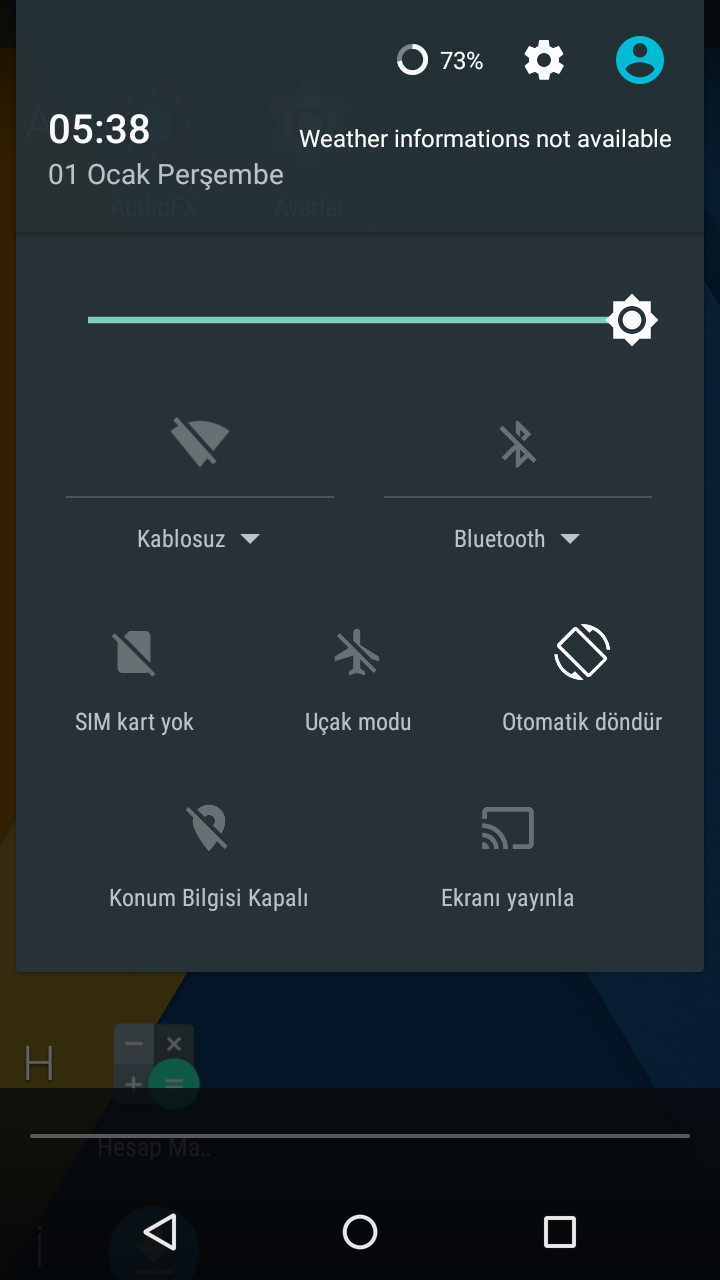Open settings via the gear icon
Image resolution: width=720 pixels, height=1280 pixels.
544,61
